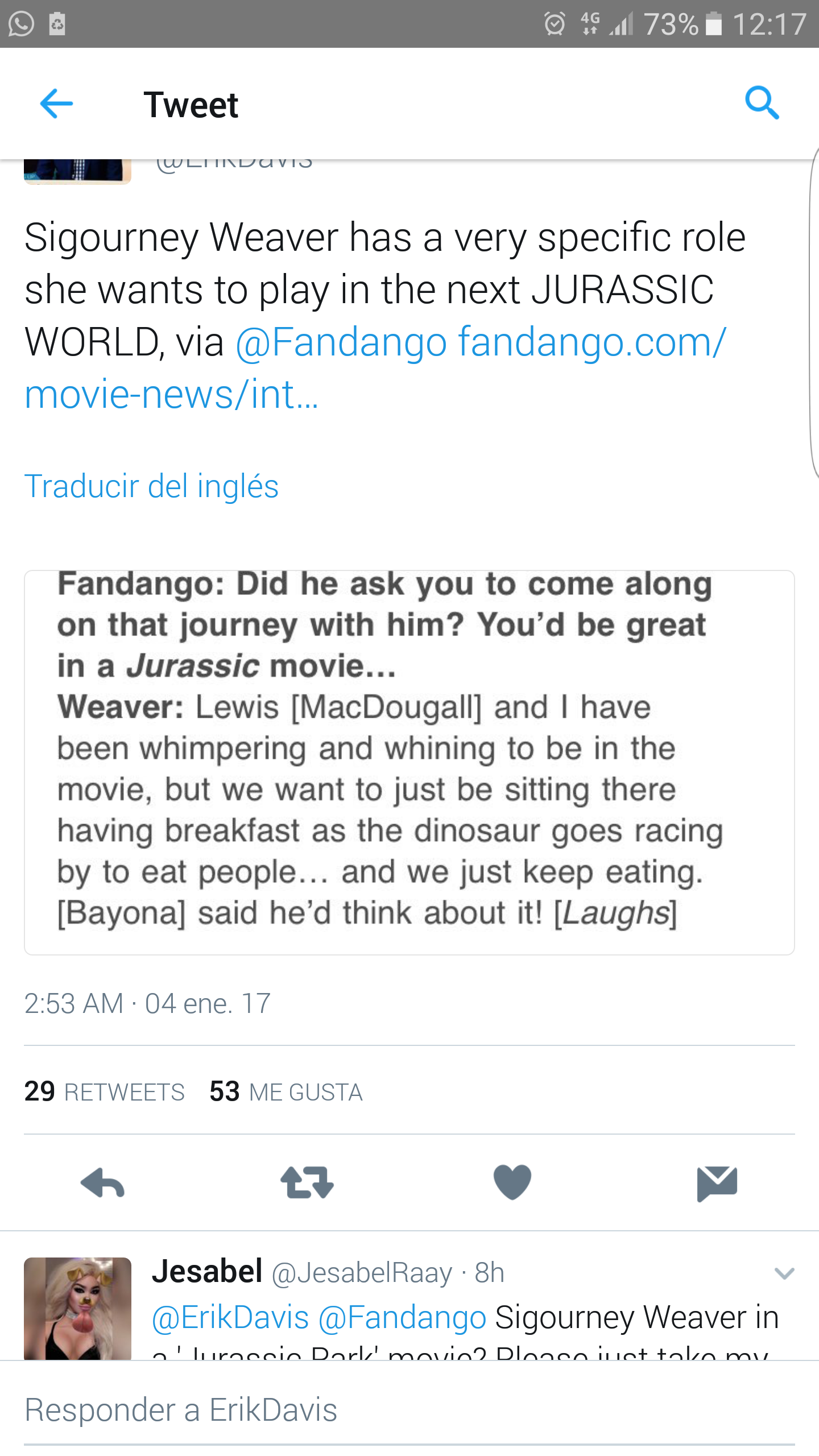The width and height of the screenshot is (819, 1456).
Task: Retweet this tweet
Action: [307, 1183]
